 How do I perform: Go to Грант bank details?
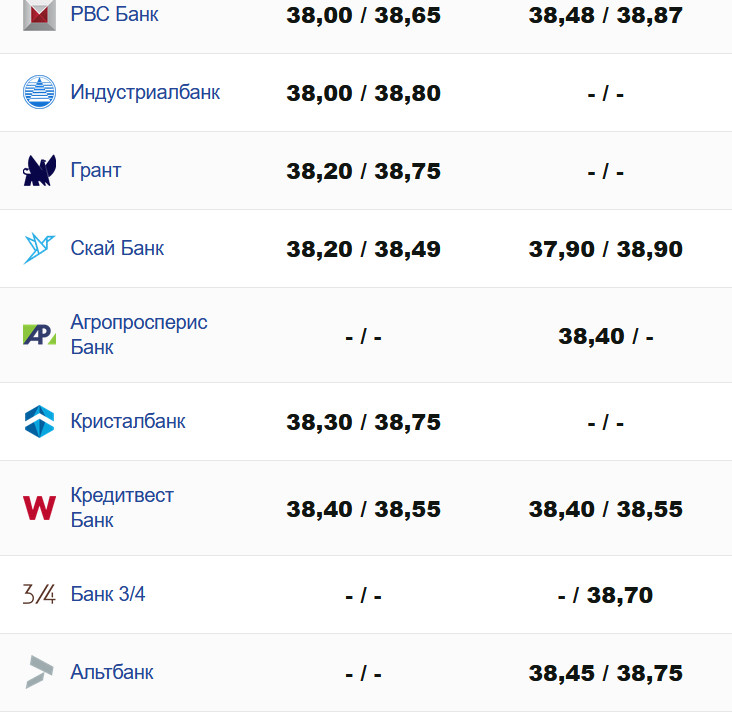click(96, 171)
